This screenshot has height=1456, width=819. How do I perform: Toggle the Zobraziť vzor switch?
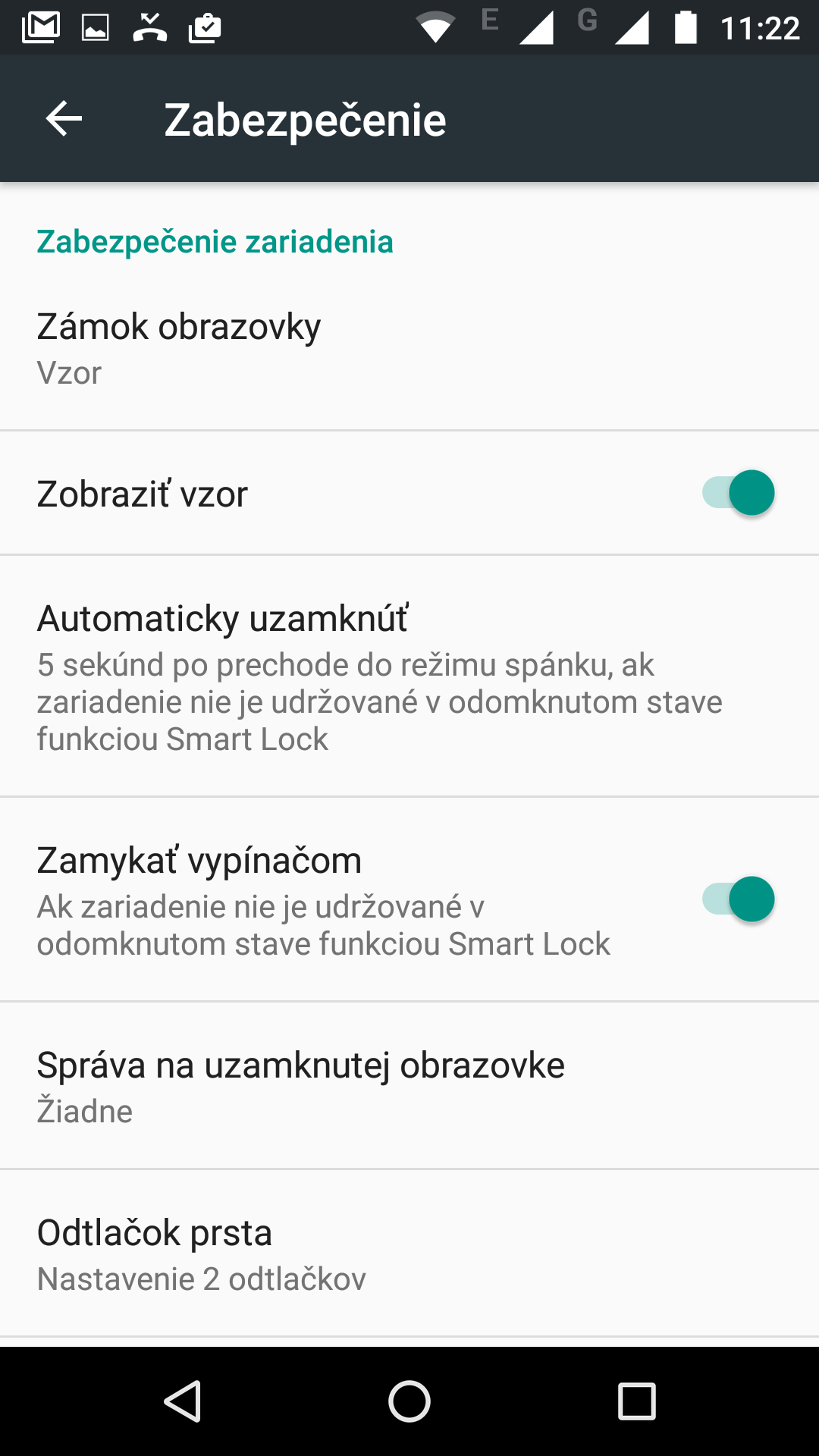[x=739, y=493]
